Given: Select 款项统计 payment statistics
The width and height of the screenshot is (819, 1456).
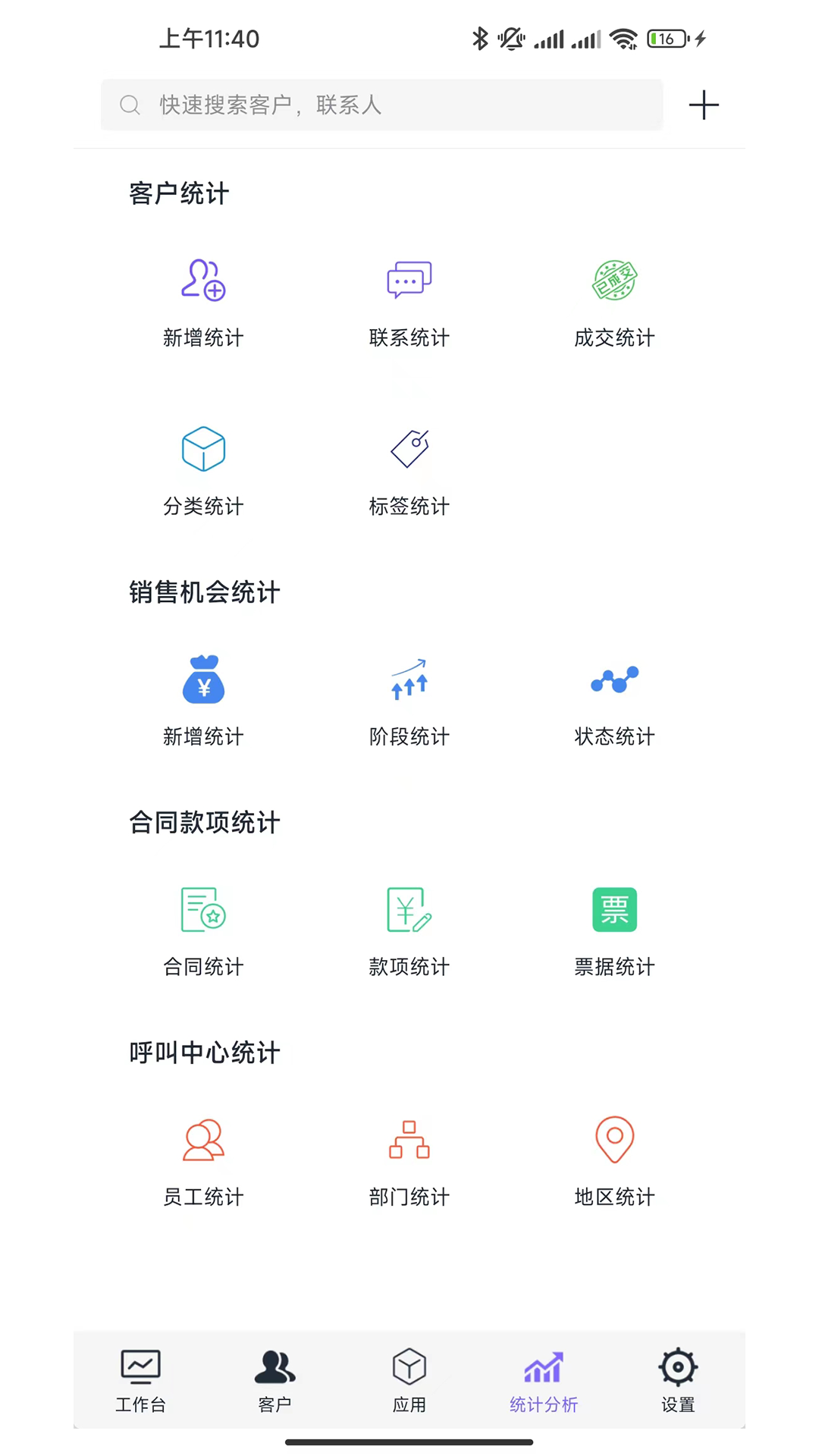Looking at the screenshot, I should tap(409, 933).
